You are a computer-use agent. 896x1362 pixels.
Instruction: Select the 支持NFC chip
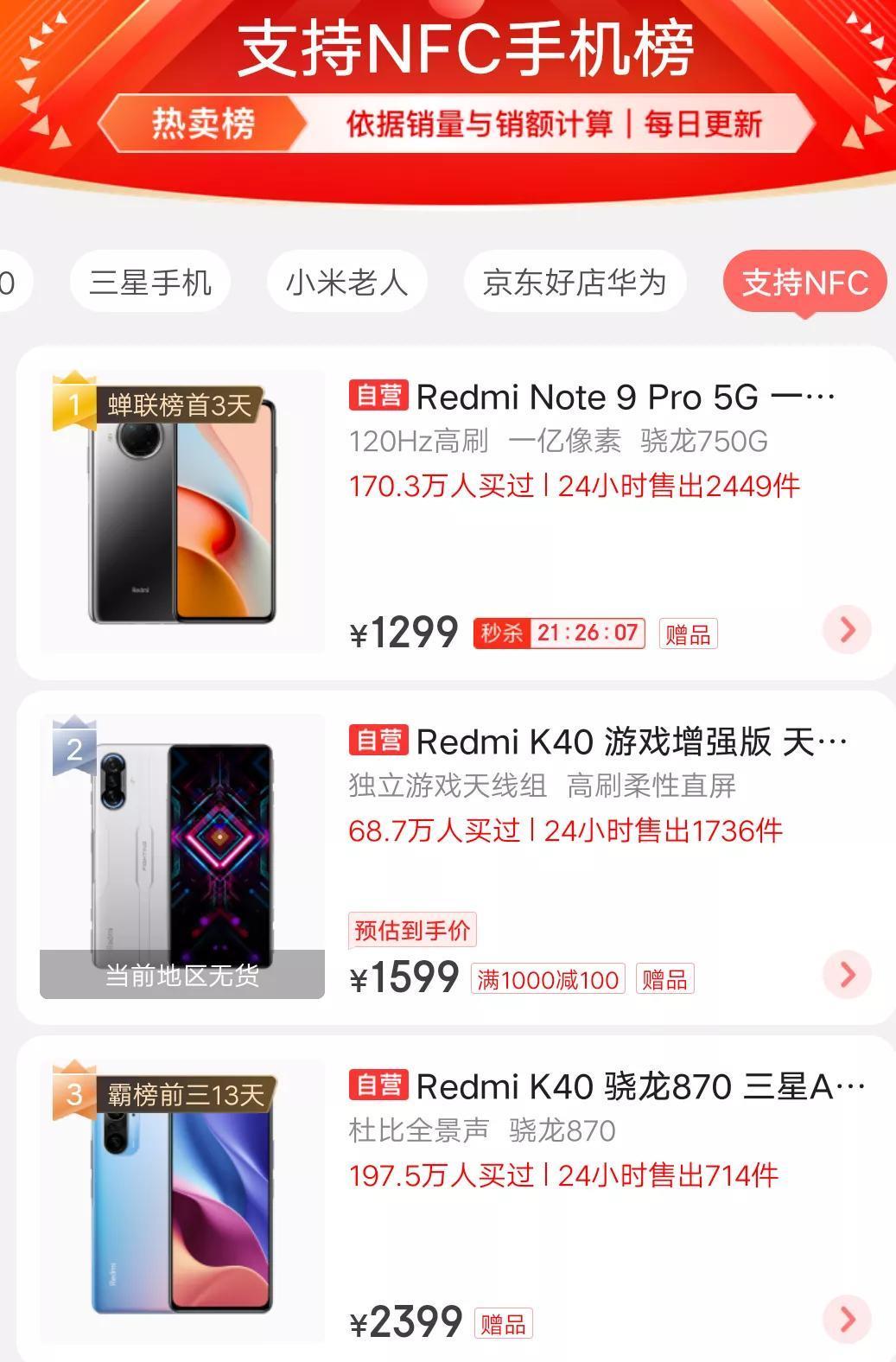click(x=804, y=282)
